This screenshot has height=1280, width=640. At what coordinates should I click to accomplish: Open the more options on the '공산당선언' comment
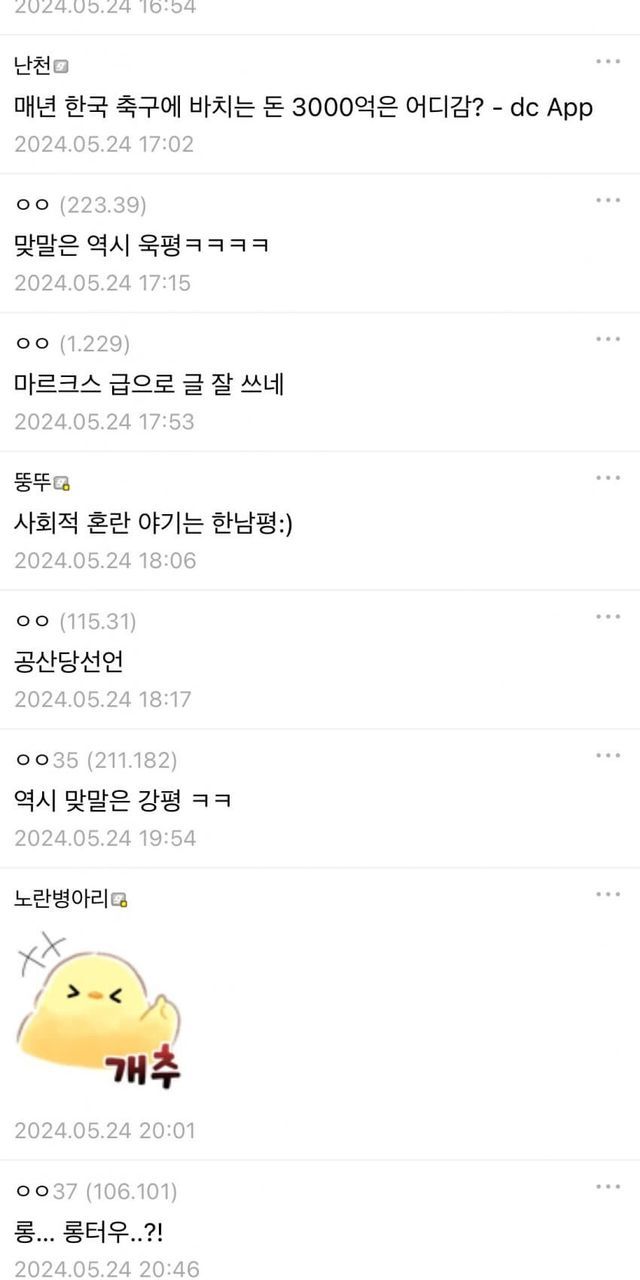click(608, 617)
